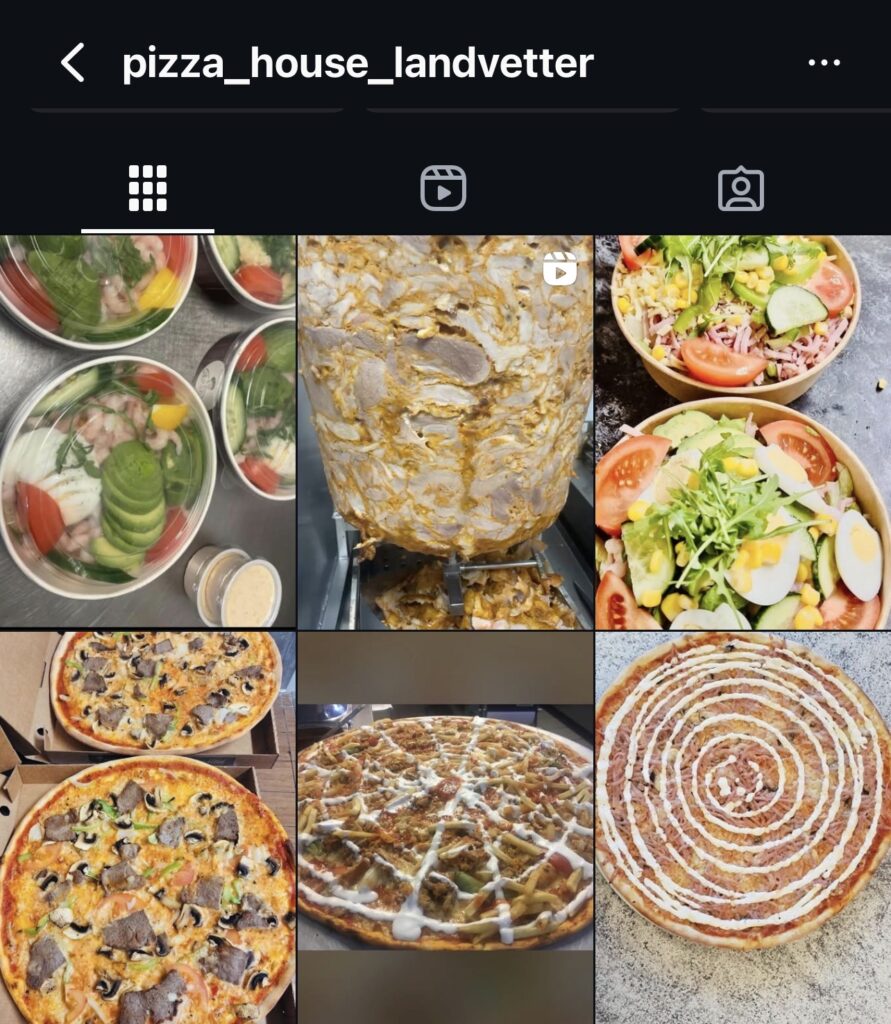This screenshot has height=1024, width=891.
Task: Open the egg and corn salad bowls post
Action: [743, 431]
